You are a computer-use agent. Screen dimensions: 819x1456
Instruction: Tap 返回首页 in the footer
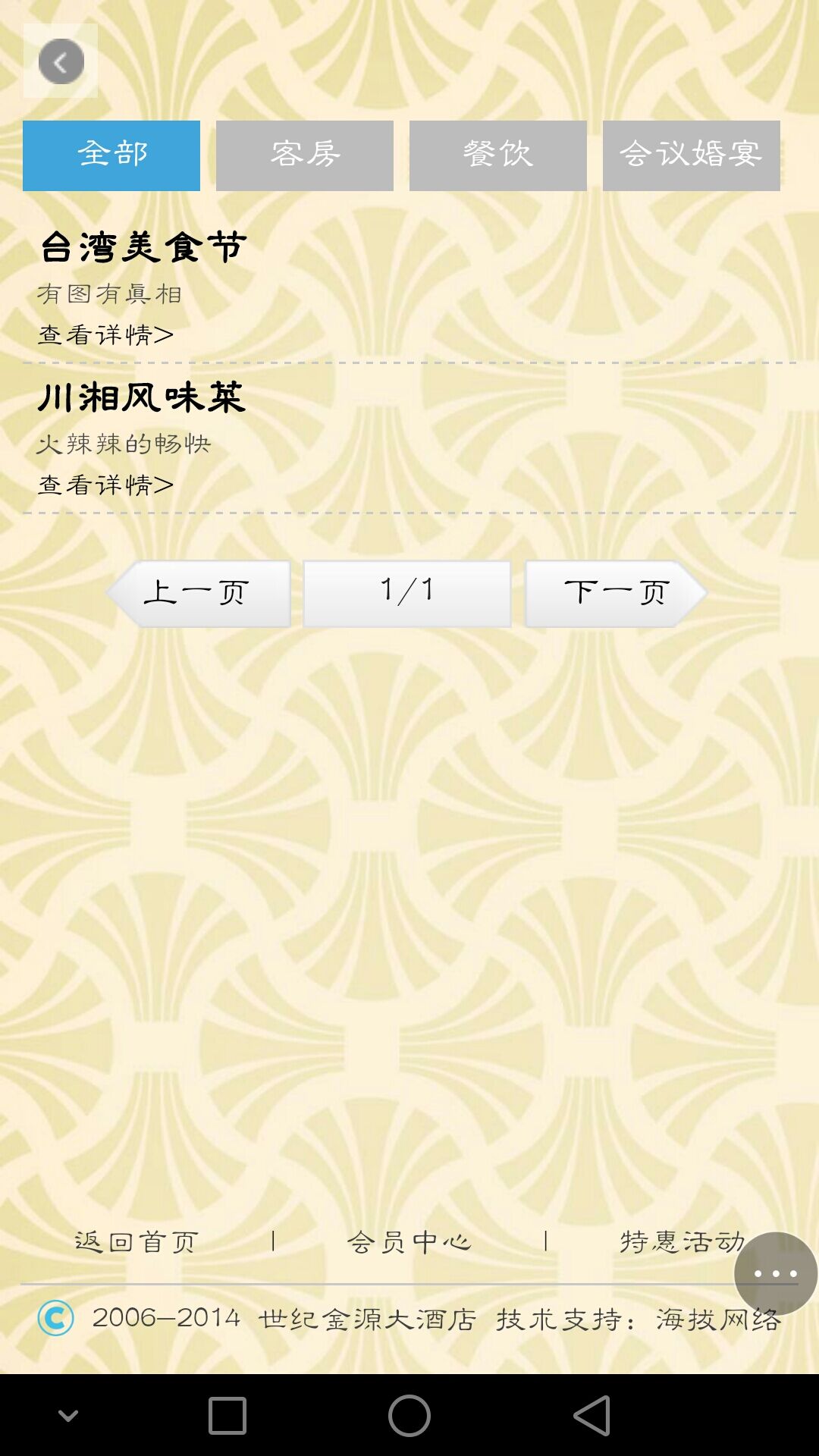pyautogui.click(x=136, y=1242)
